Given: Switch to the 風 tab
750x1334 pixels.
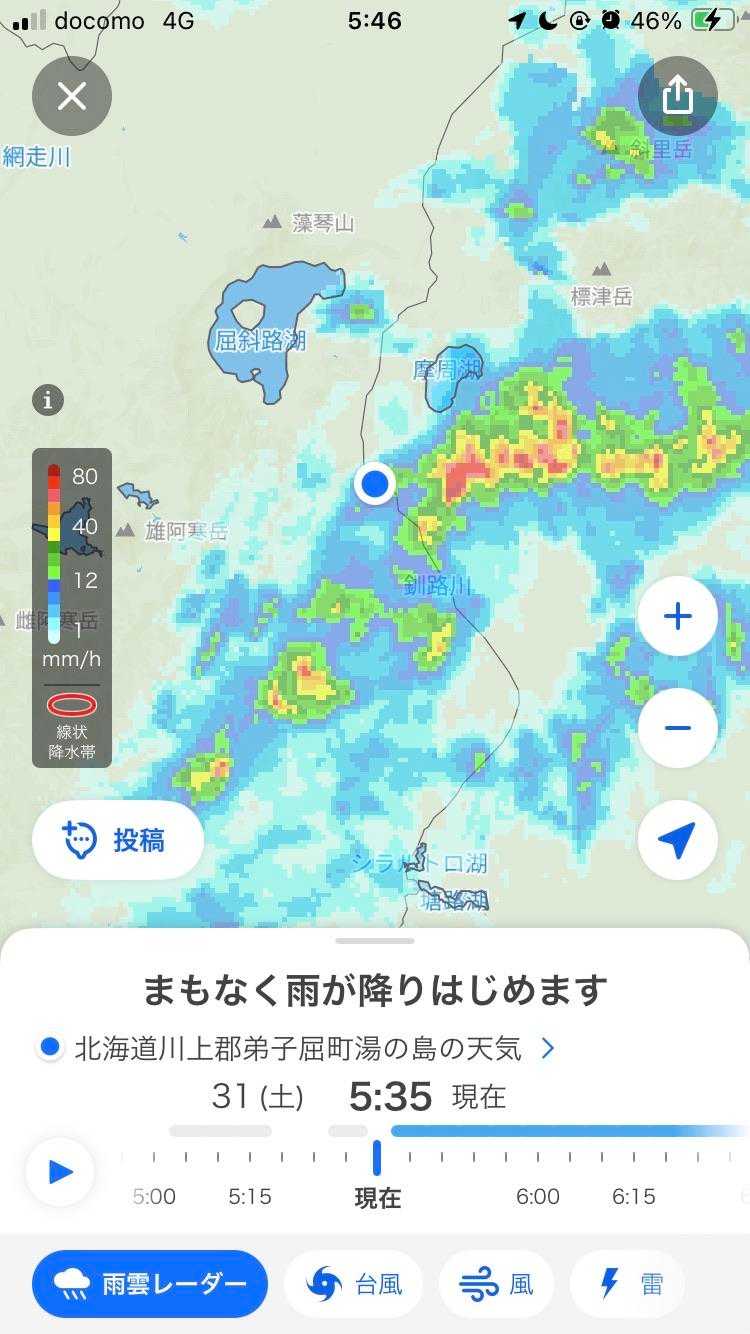Looking at the screenshot, I should pyautogui.click(x=496, y=1284).
